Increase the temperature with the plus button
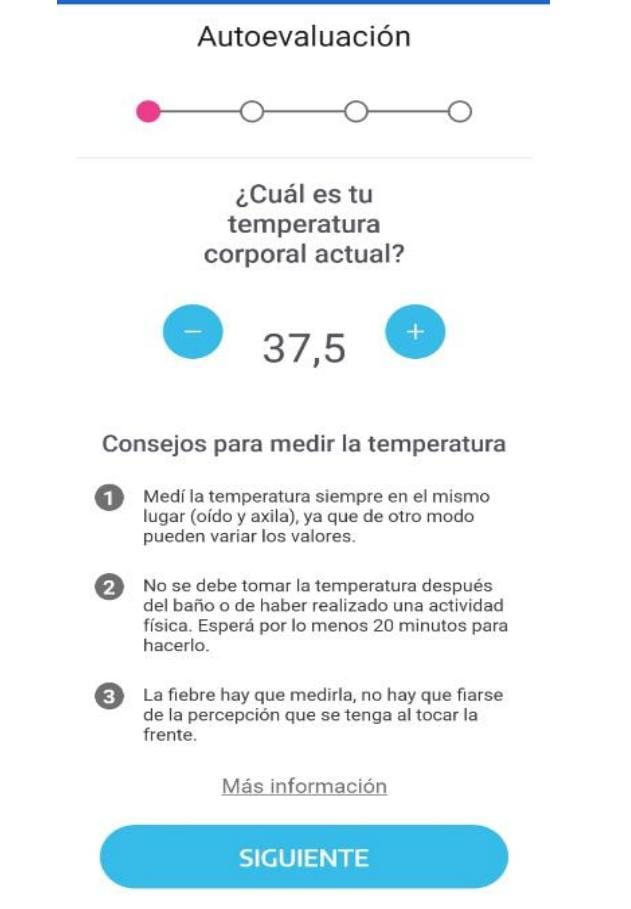 [415, 332]
